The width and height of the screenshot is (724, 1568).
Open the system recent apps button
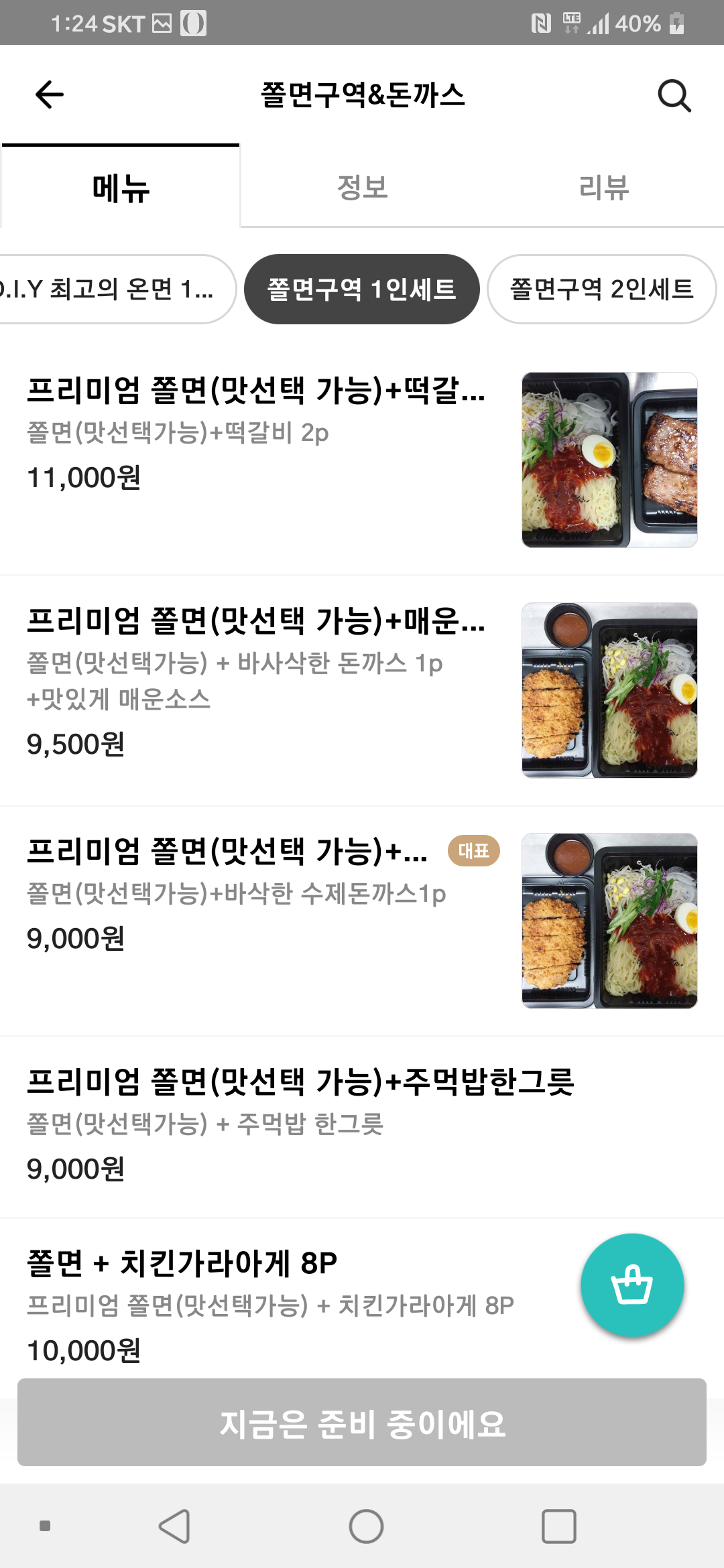558,1526
